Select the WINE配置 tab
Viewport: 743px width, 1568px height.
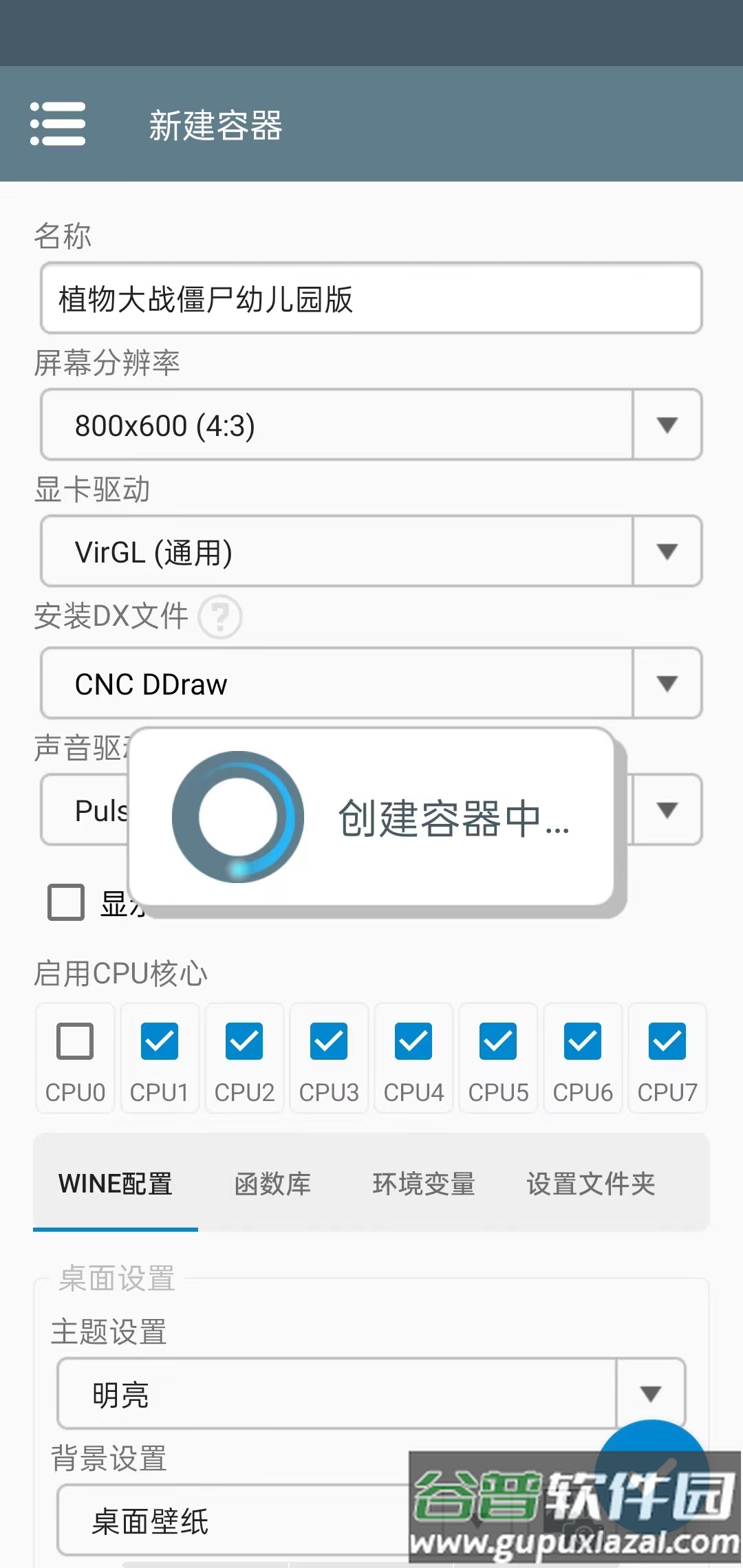(116, 1184)
